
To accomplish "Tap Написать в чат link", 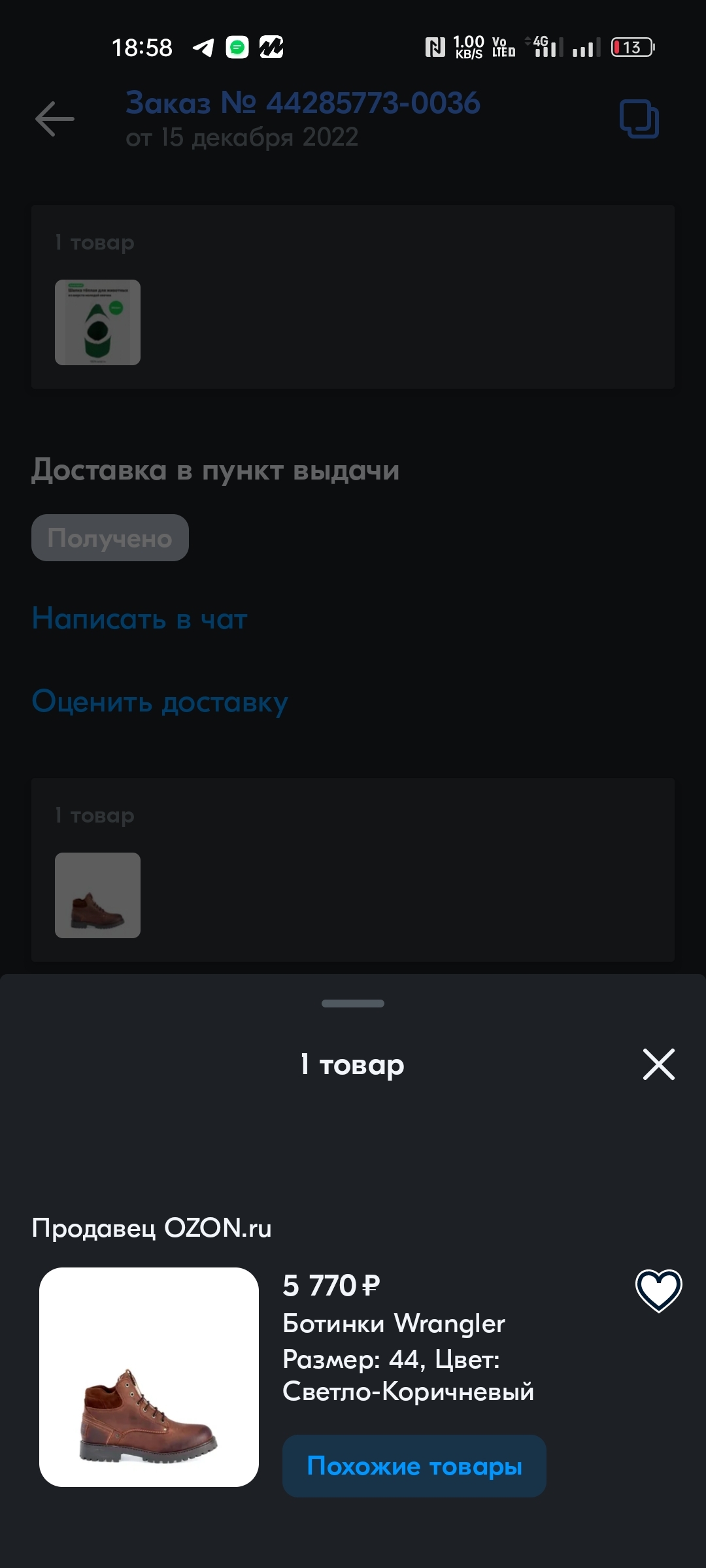I will coord(140,619).
